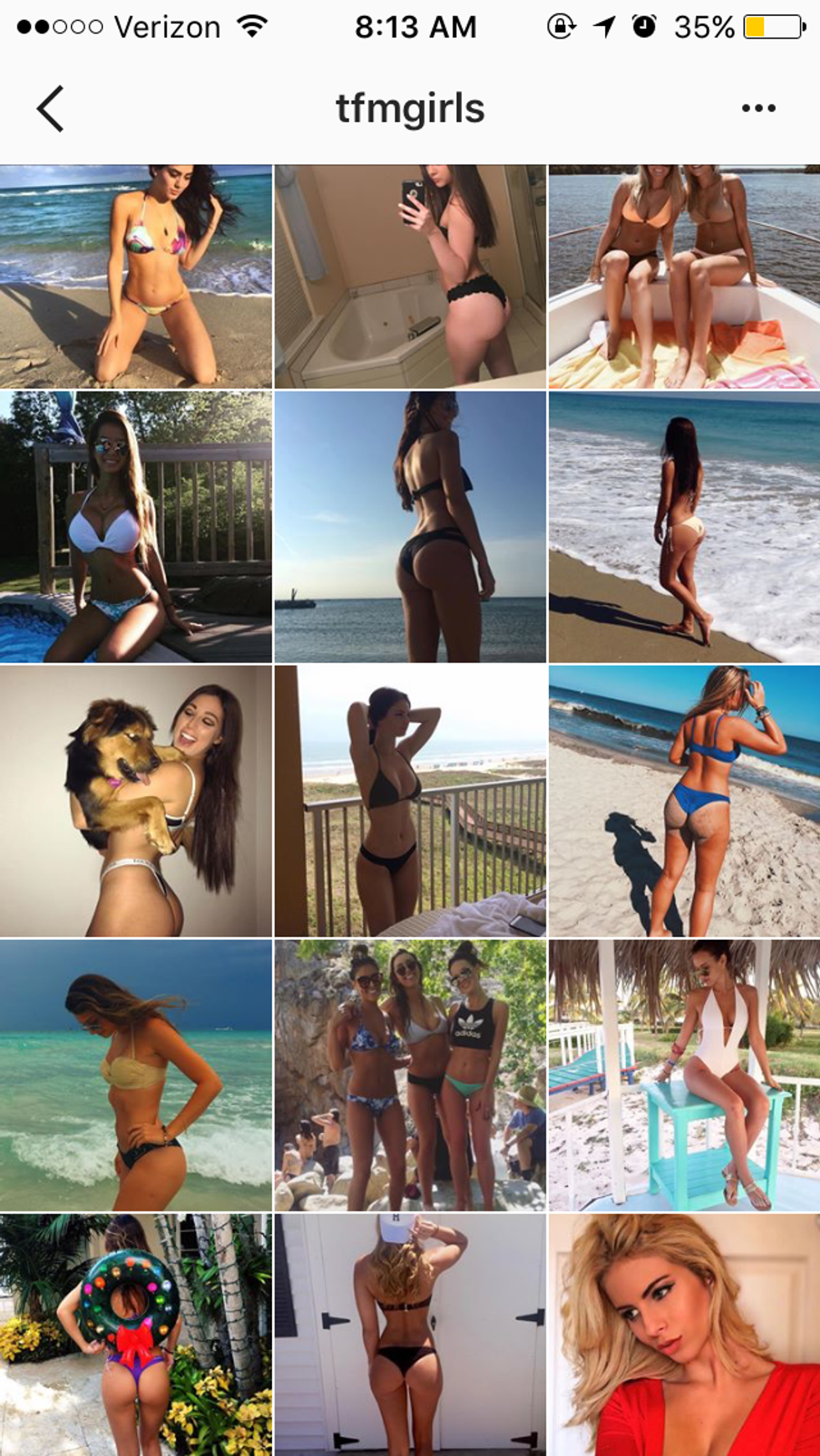Select the post sitting on the turquoise table
The image size is (820, 1456).
(684, 1075)
